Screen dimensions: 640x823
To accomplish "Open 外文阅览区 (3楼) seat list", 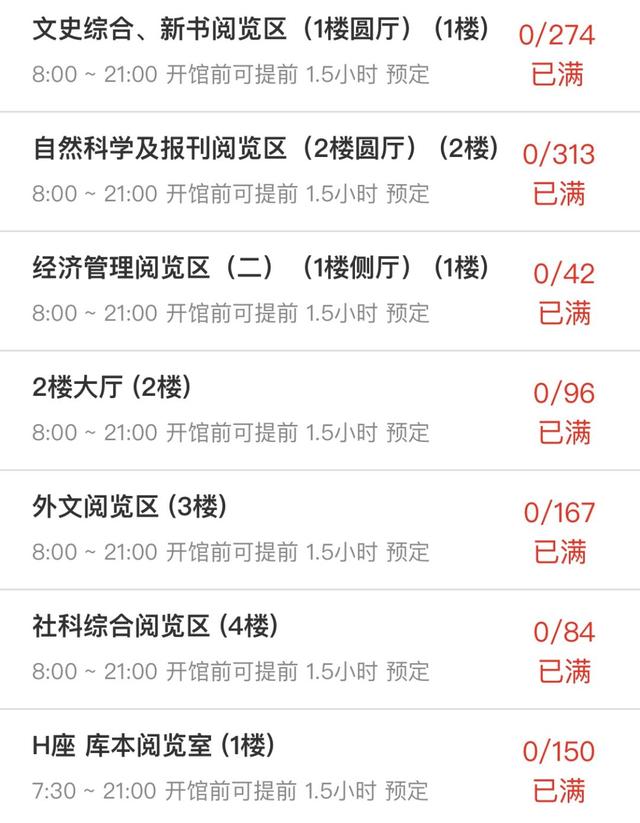I will [130, 507].
